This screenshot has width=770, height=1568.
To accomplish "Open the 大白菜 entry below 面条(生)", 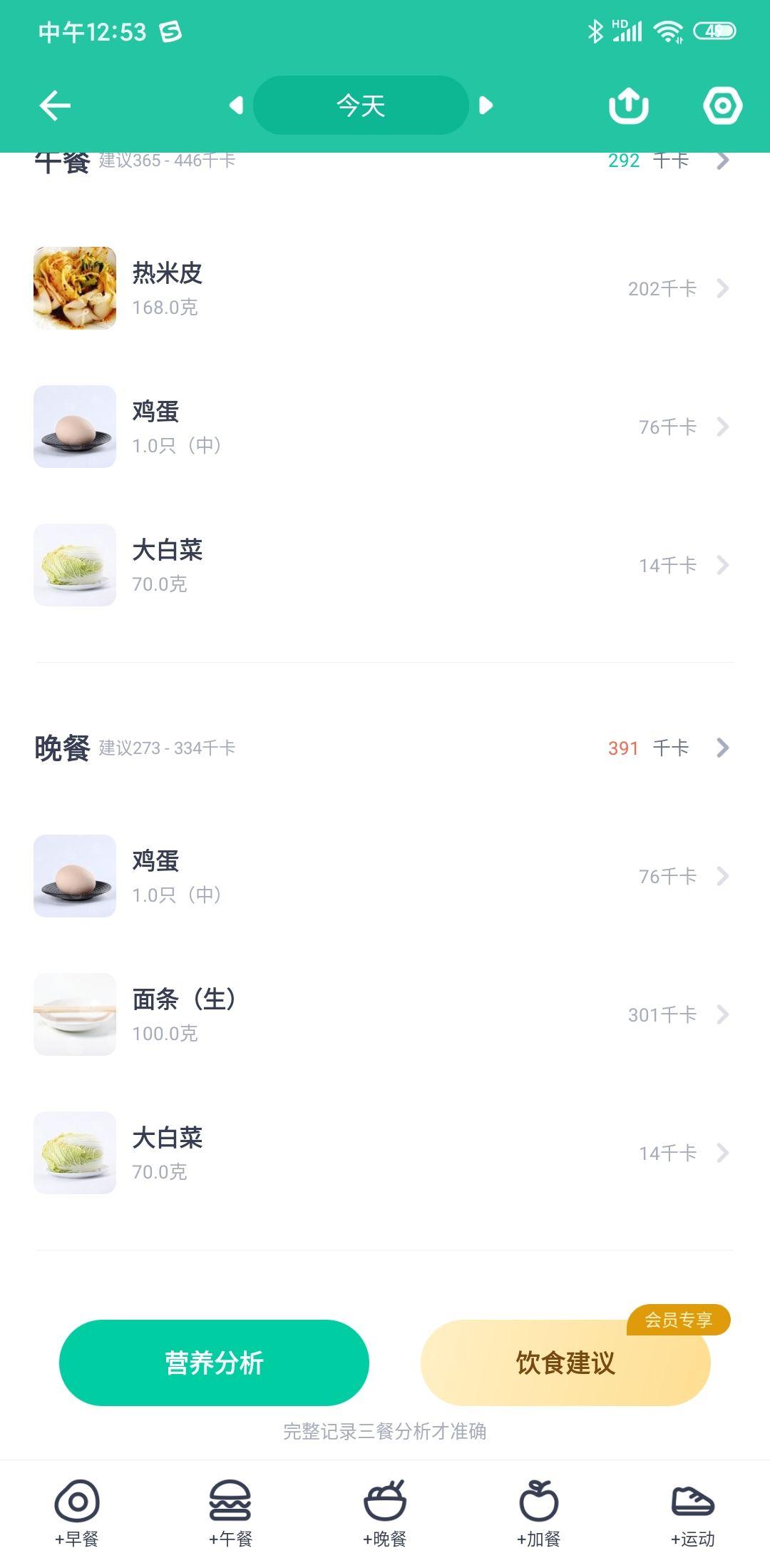I will [384, 1153].
